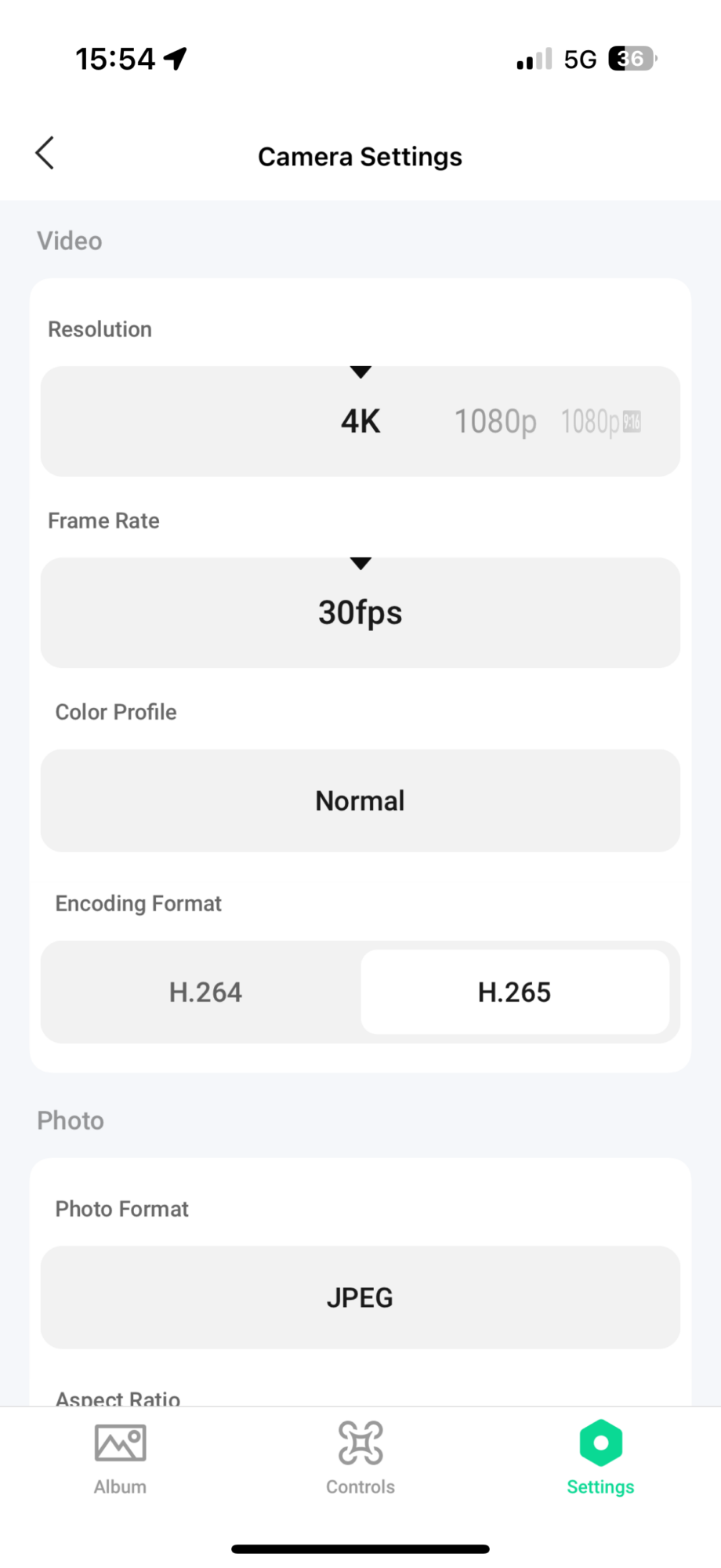Viewport: 721px width, 1568px height.
Task: Open the Album tab
Action: pyautogui.click(x=120, y=1459)
